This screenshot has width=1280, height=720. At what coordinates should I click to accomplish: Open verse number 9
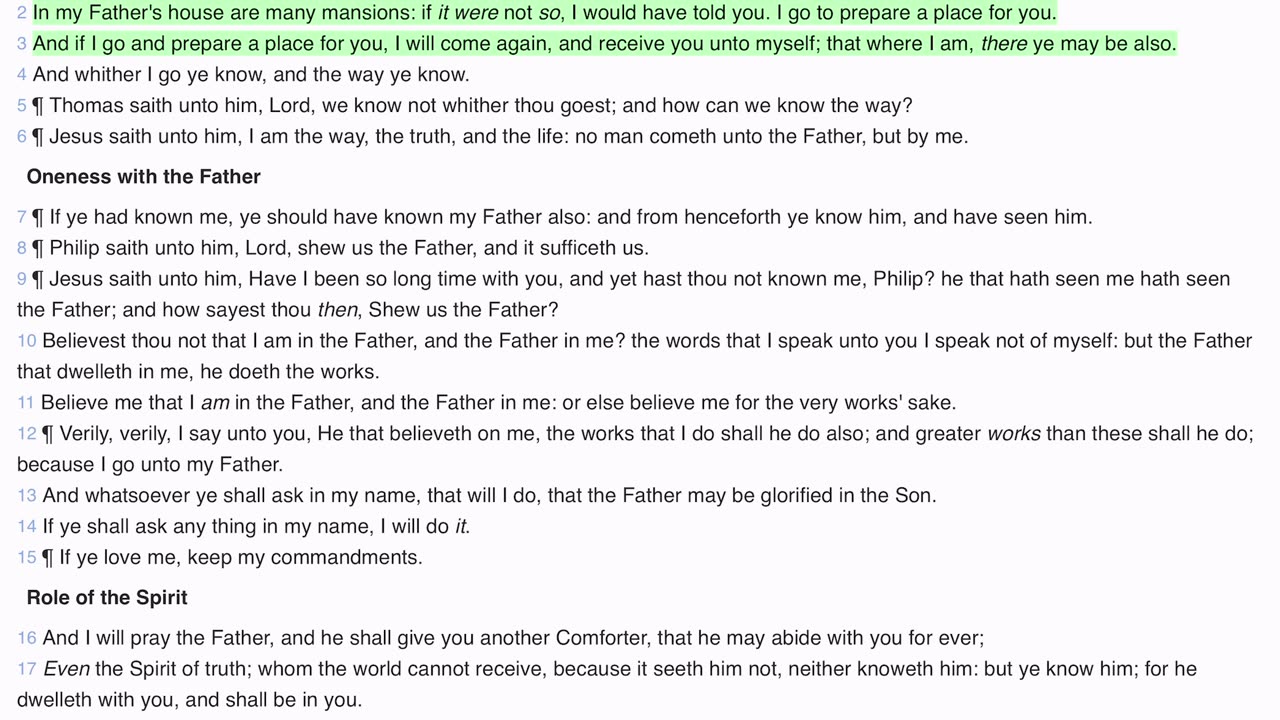[x=22, y=279]
